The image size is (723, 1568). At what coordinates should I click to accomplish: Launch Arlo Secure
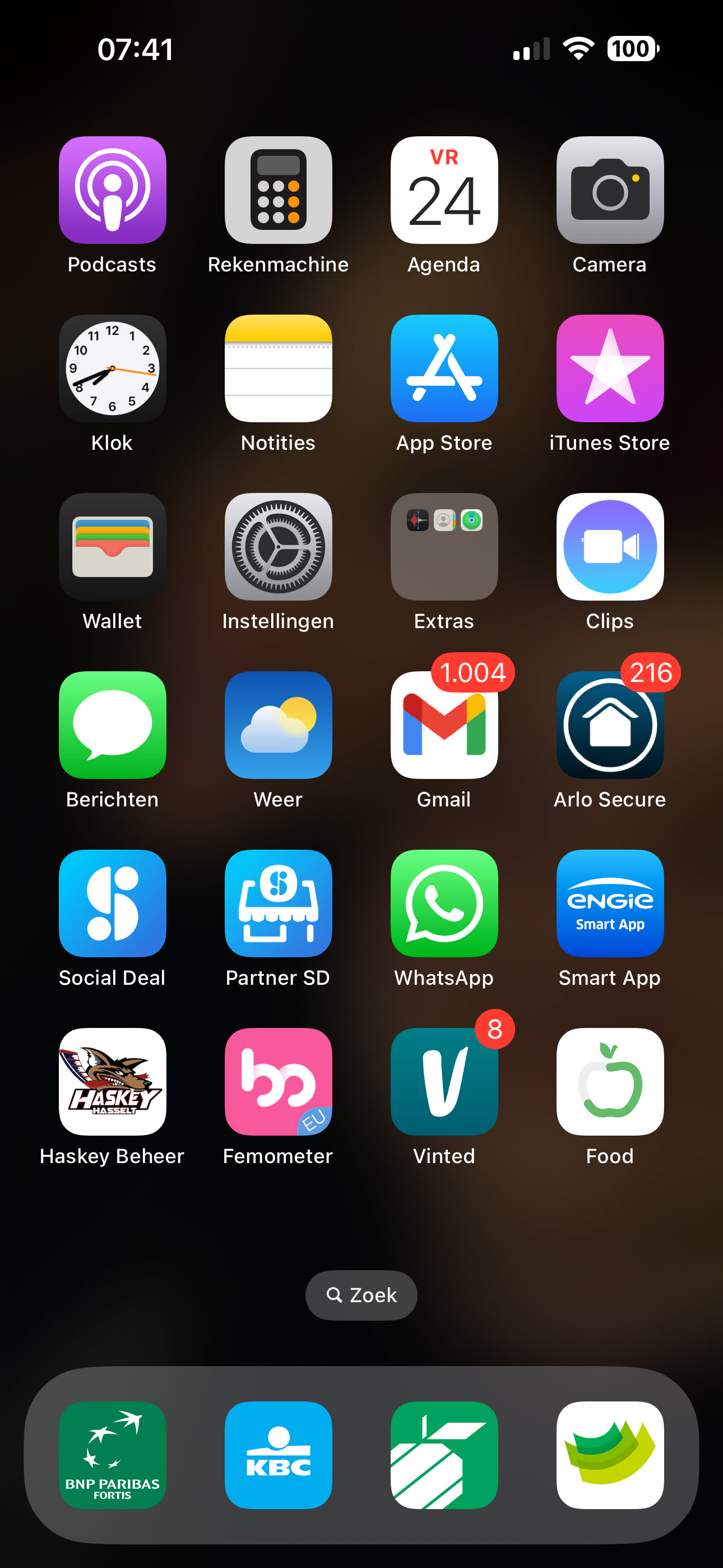point(610,725)
